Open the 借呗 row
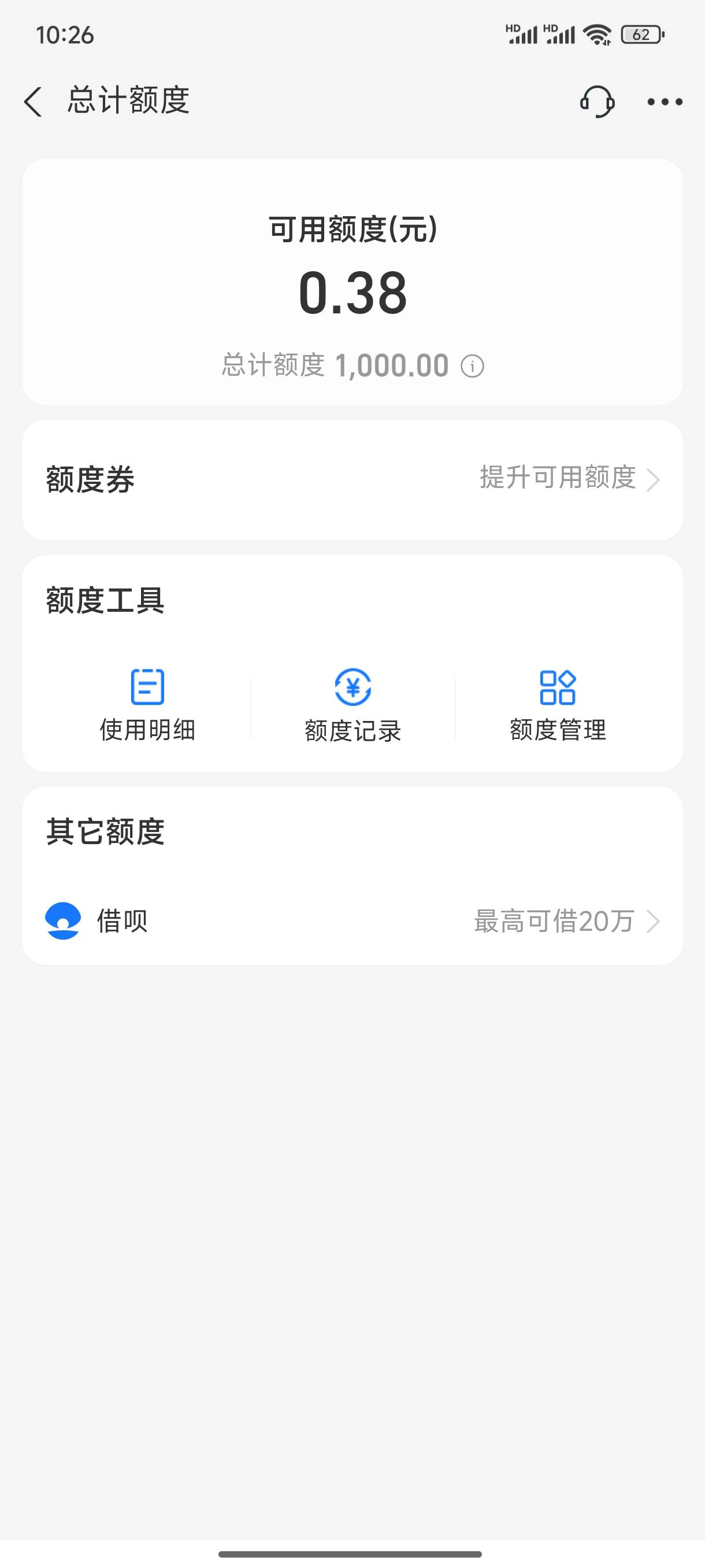This screenshot has height=1568, width=705. tap(353, 921)
